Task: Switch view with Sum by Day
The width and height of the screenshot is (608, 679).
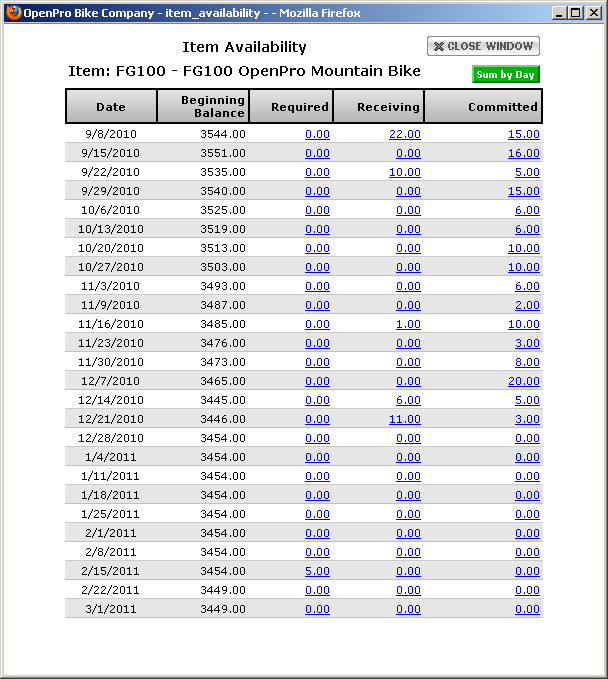Action: pyautogui.click(x=505, y=75)
